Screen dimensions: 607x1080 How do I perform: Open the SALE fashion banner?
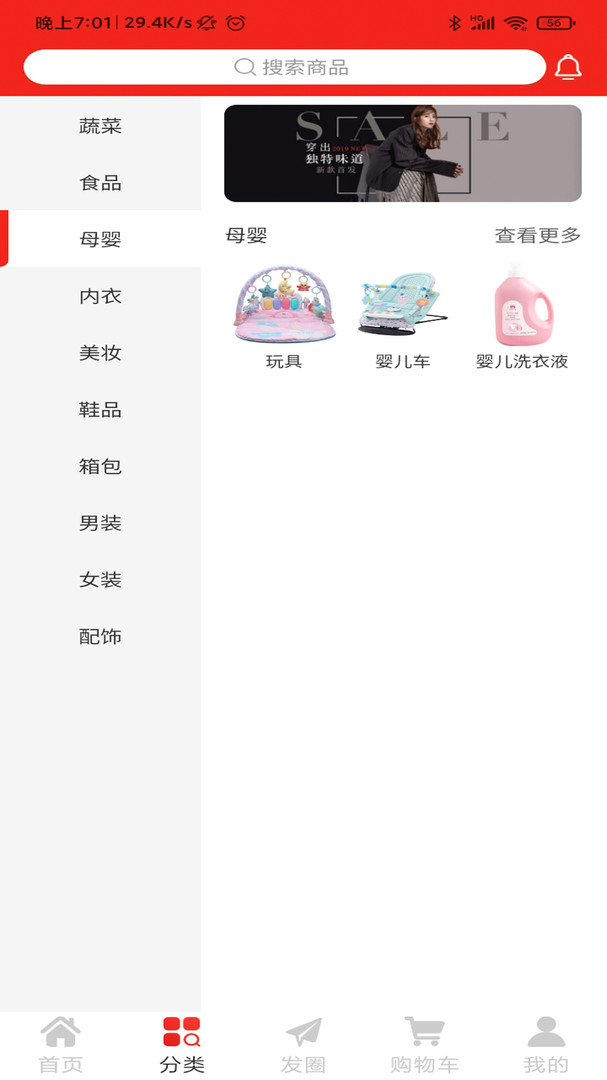point(402,153)
